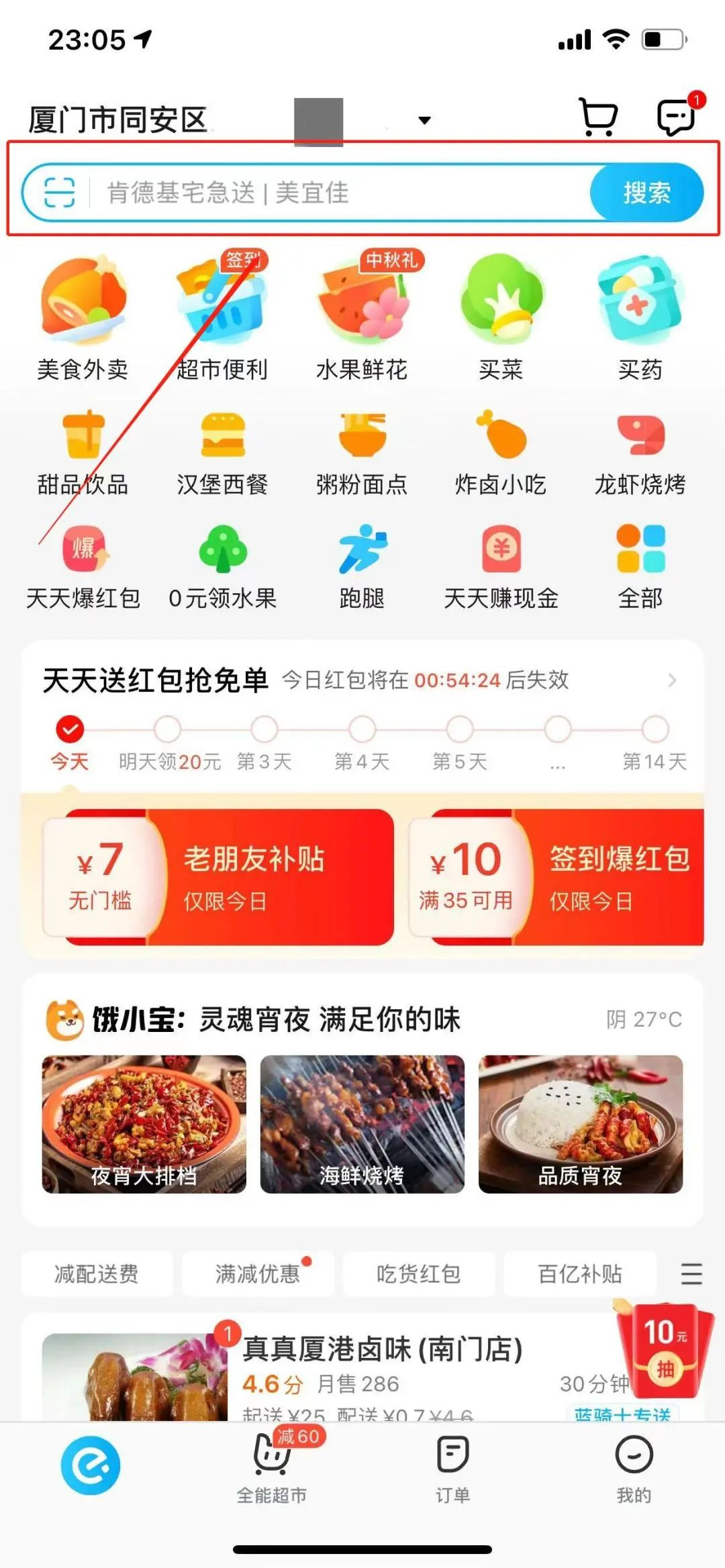This screenshot has height=1568, width=725.
Task: Open the messages icon with badge
Action: click(675, 117)
